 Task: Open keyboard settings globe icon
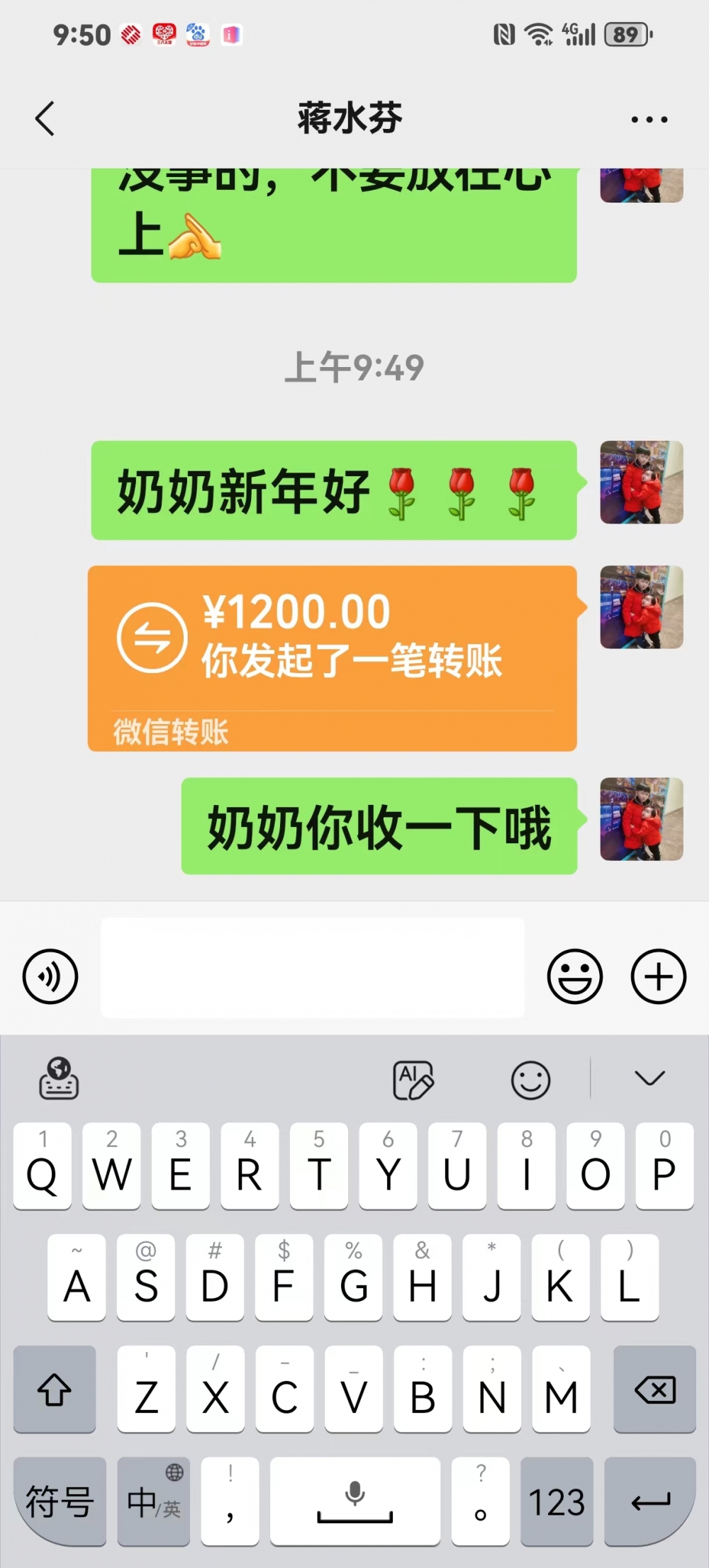pyautogui.click(x=59, y=1078)
